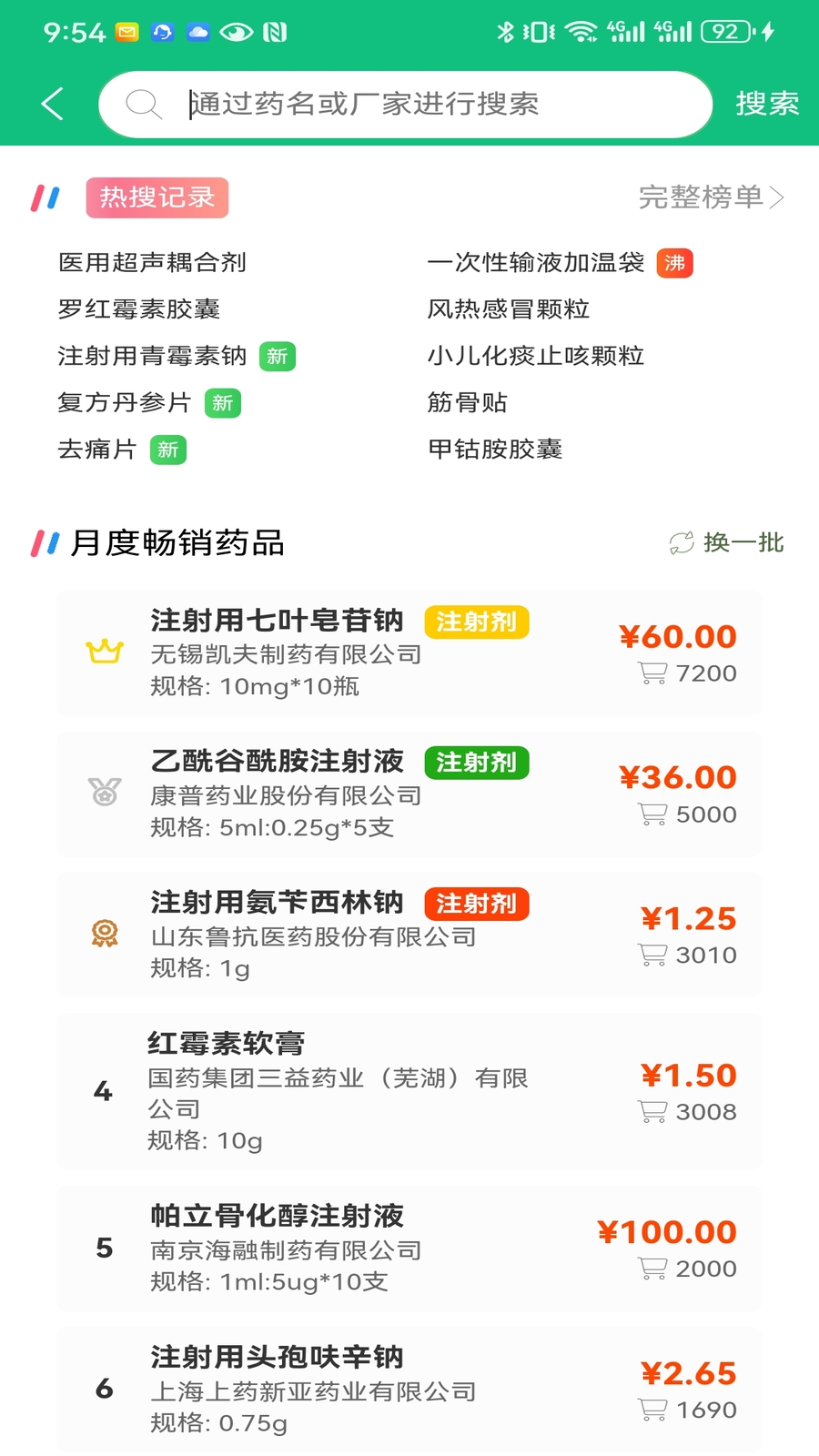819x1456 pixels.
Task: Open the hot search term 医用超声耦合剂
Action: point(155,262)
